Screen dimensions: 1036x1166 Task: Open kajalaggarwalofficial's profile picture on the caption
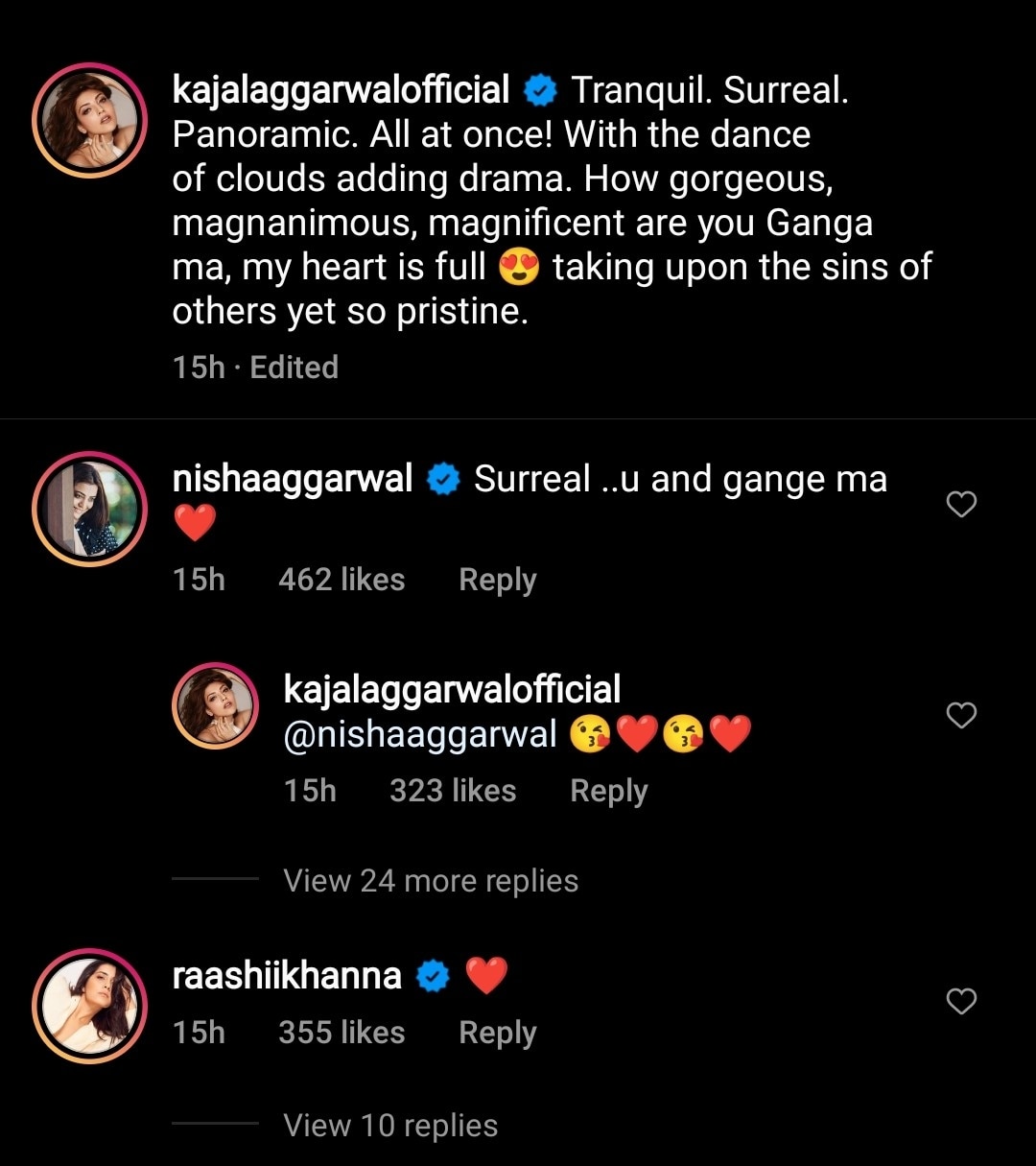[x=89, y=121]
